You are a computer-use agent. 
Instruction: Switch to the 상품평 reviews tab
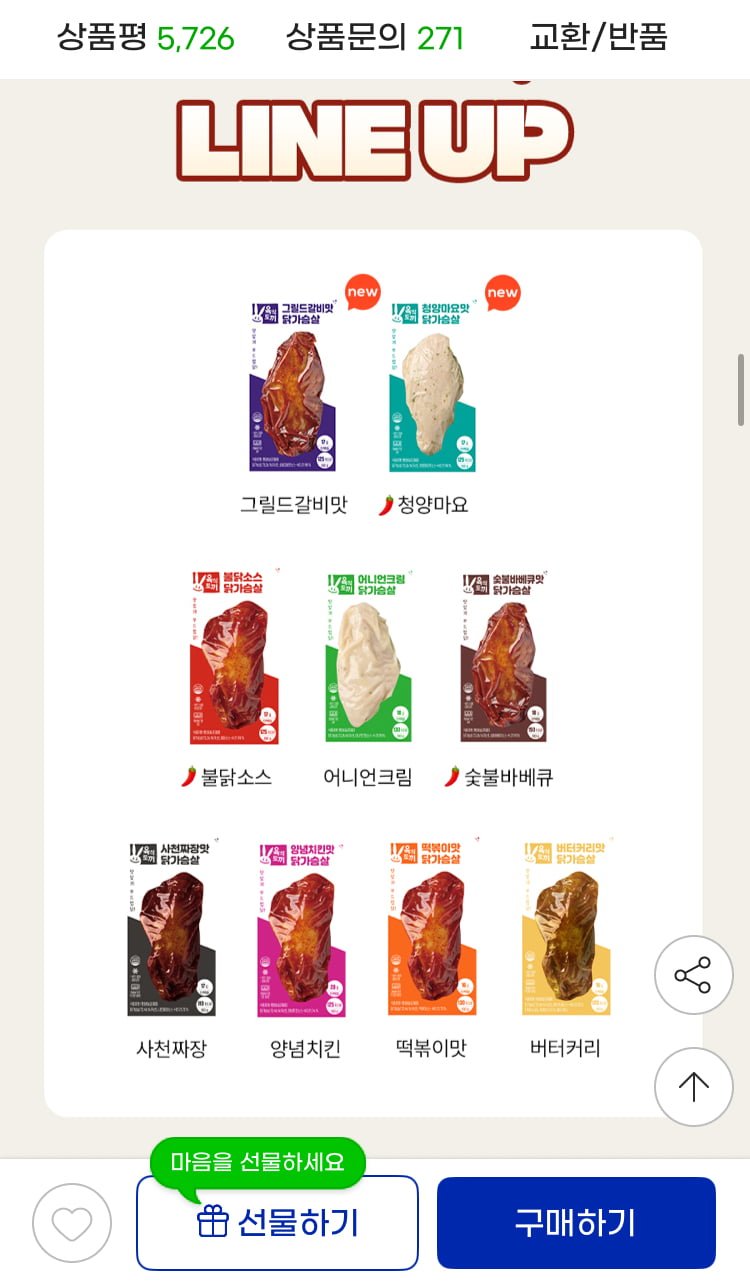145,38
